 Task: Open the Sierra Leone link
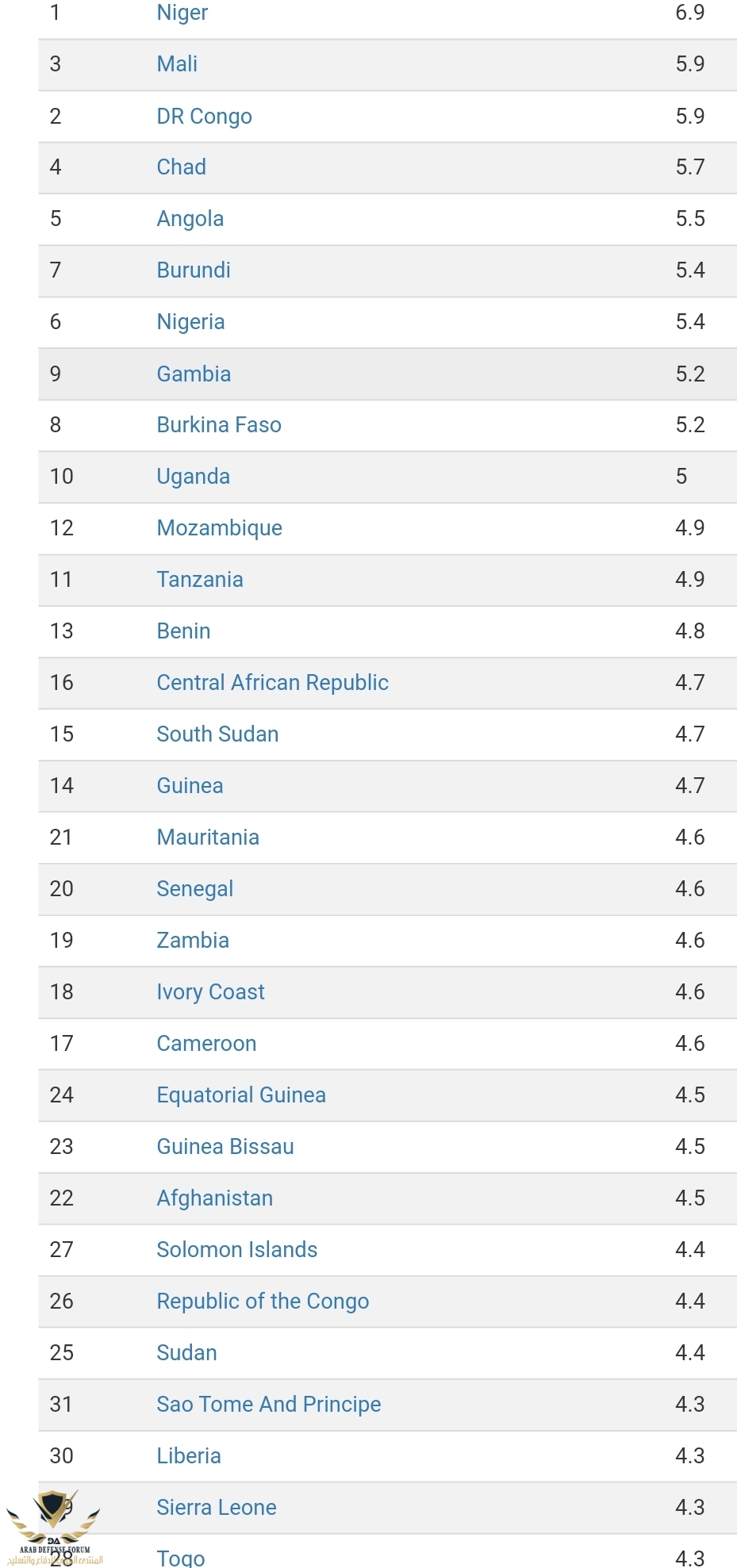tap(217, 1508)
